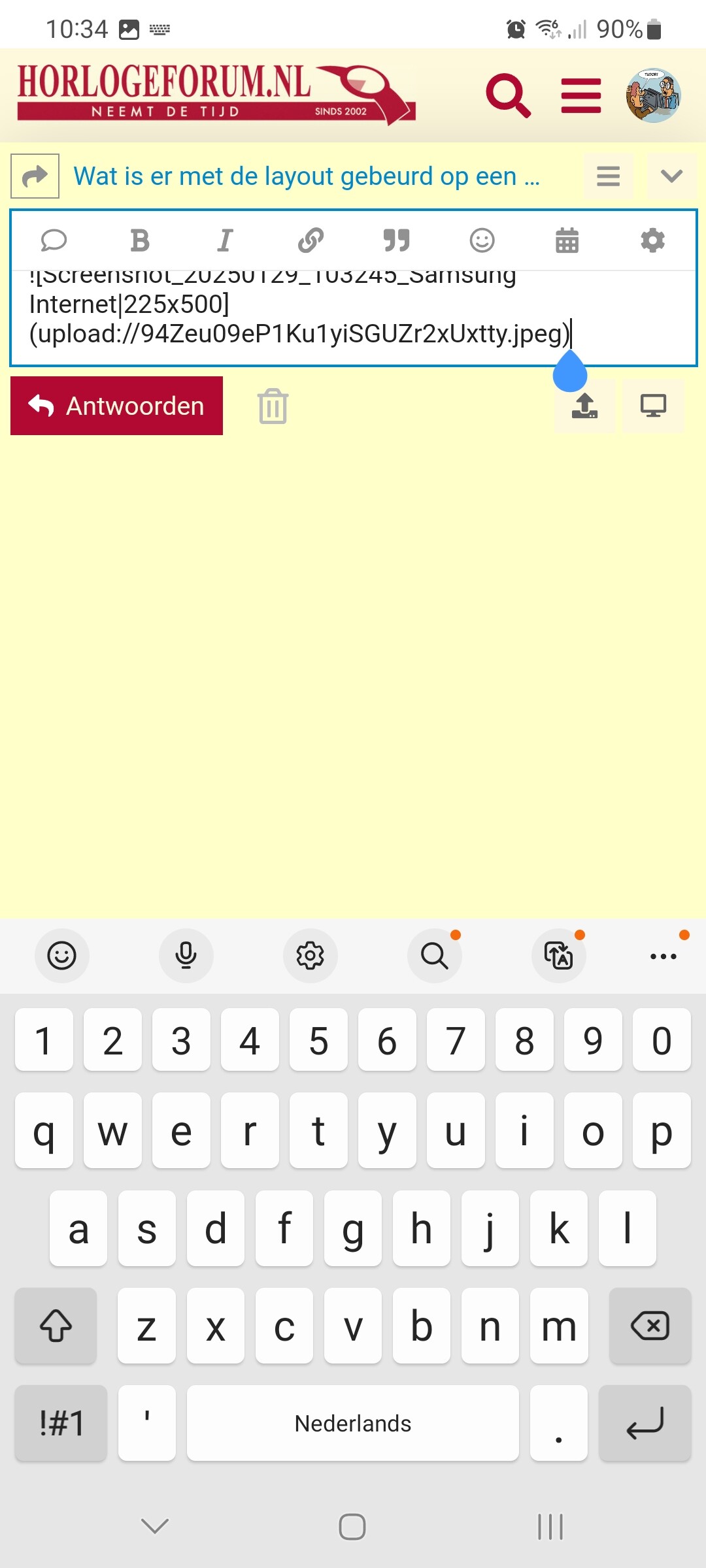The image size is (706, 1568).
Task: Apply italic formatting to the text
Action: (225, 240)
